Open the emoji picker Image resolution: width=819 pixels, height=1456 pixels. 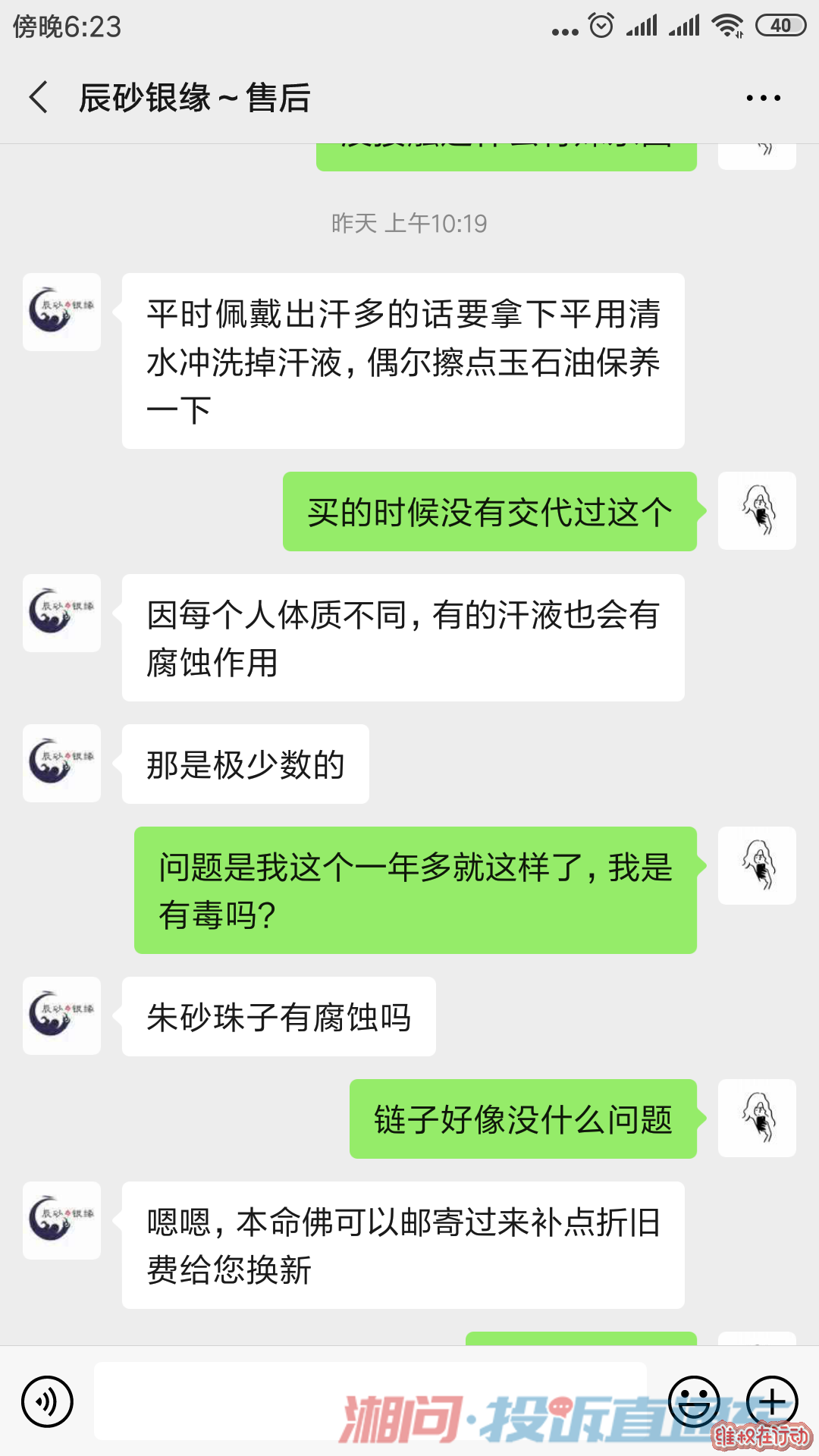[x=694, y=1401]
